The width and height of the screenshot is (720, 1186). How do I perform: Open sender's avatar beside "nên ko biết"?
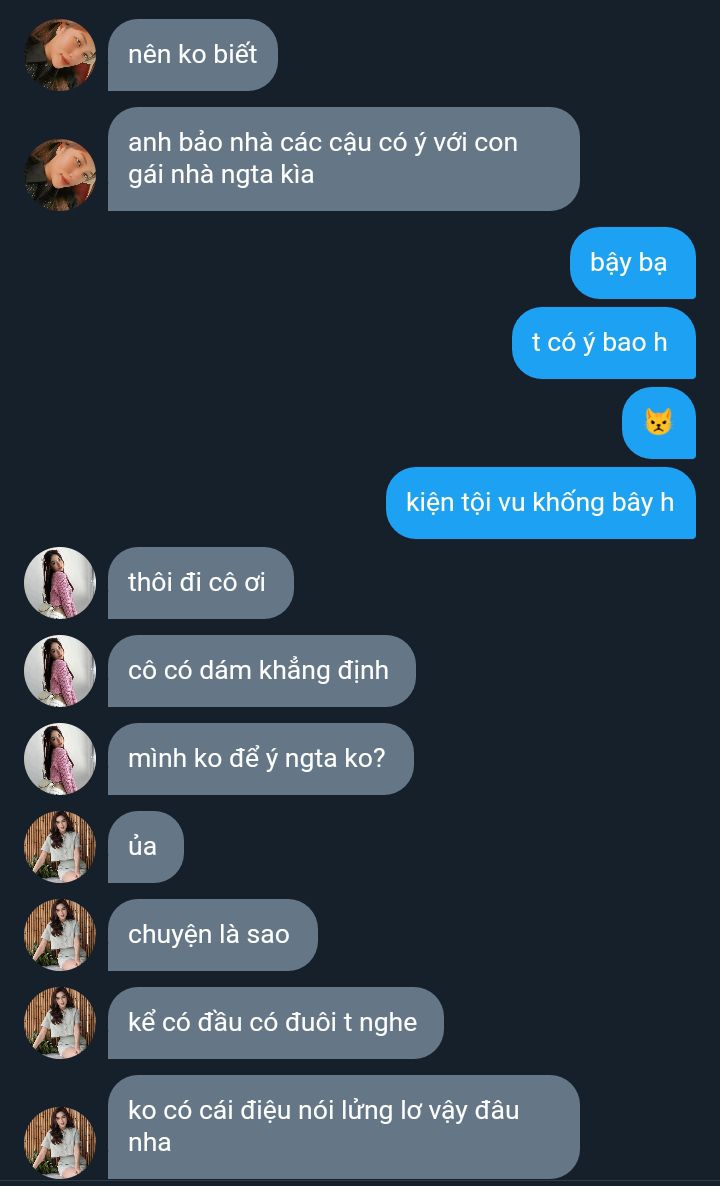click(x=61, y=55)
